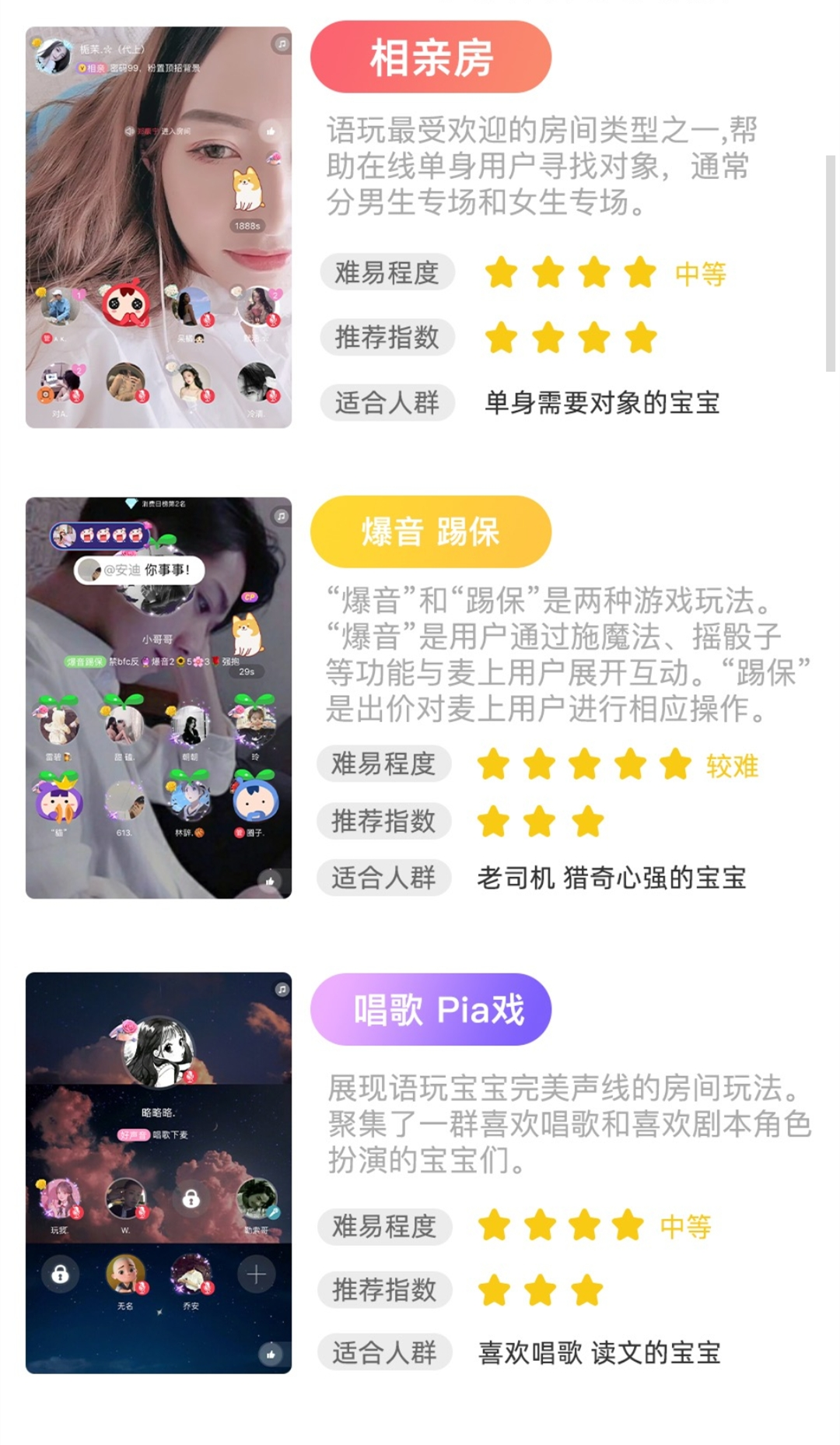Tap the 好声音 label under 略略略.
Screen dimensions: 840x1445
pos(135,1134)
